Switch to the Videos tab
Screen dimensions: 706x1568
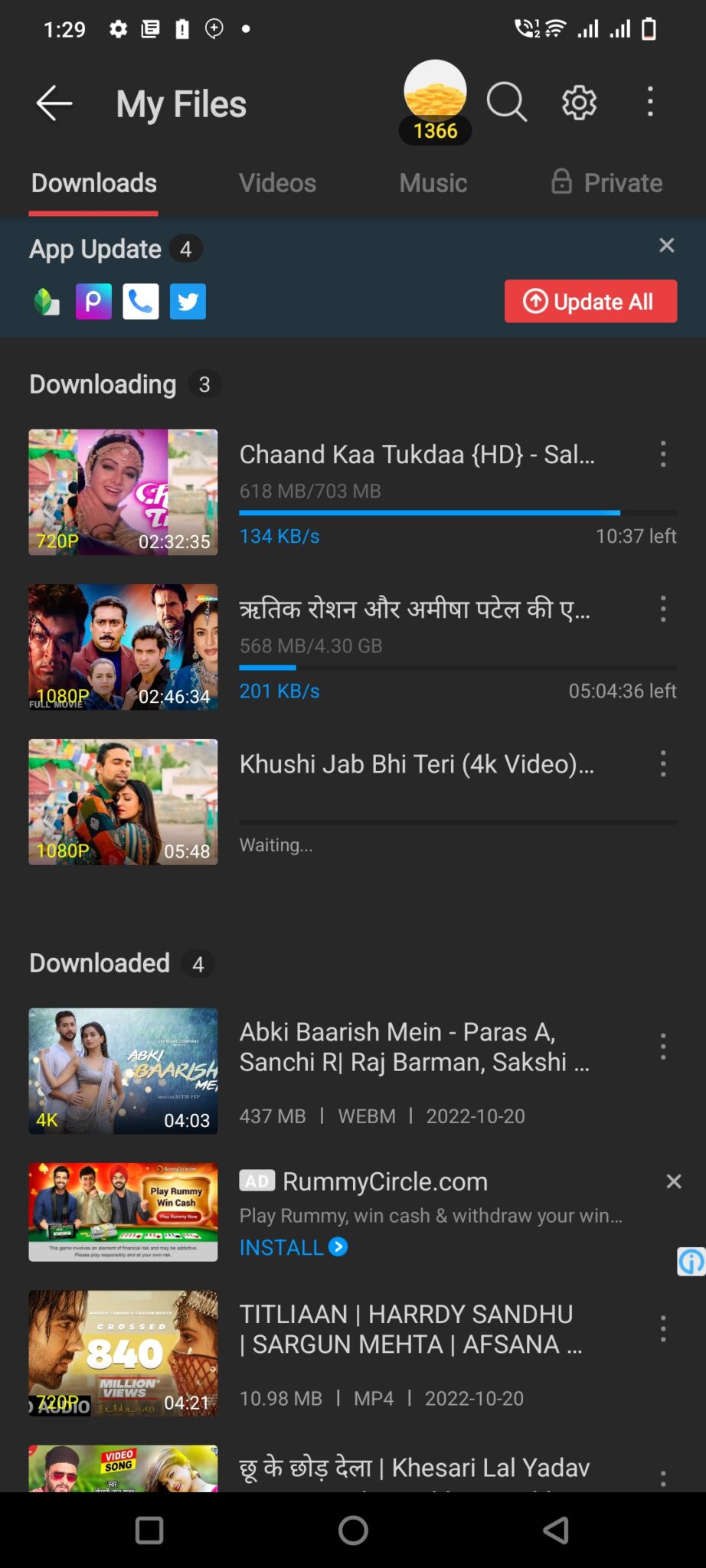click(x=277, y=183)
